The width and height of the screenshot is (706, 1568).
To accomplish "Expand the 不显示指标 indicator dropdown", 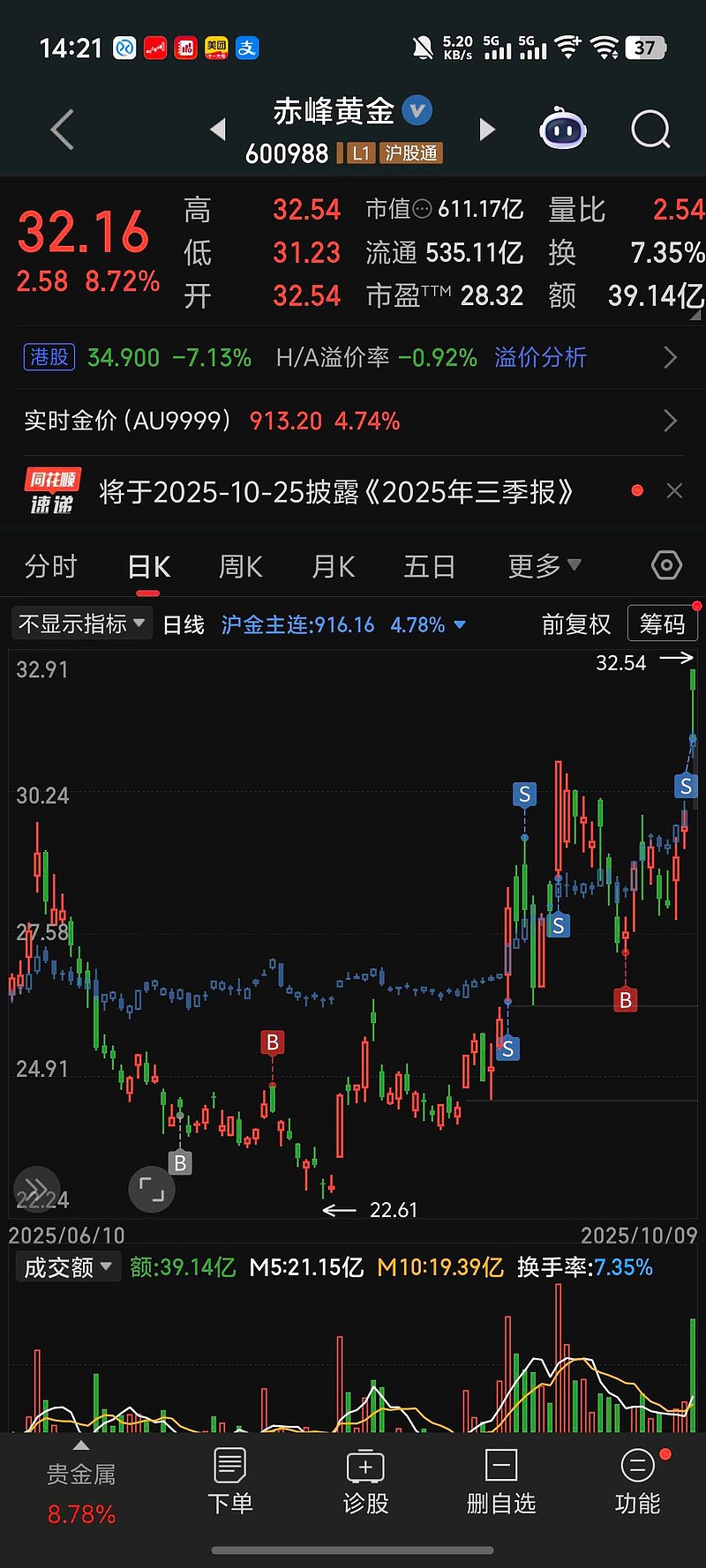I will click(82, 623).
